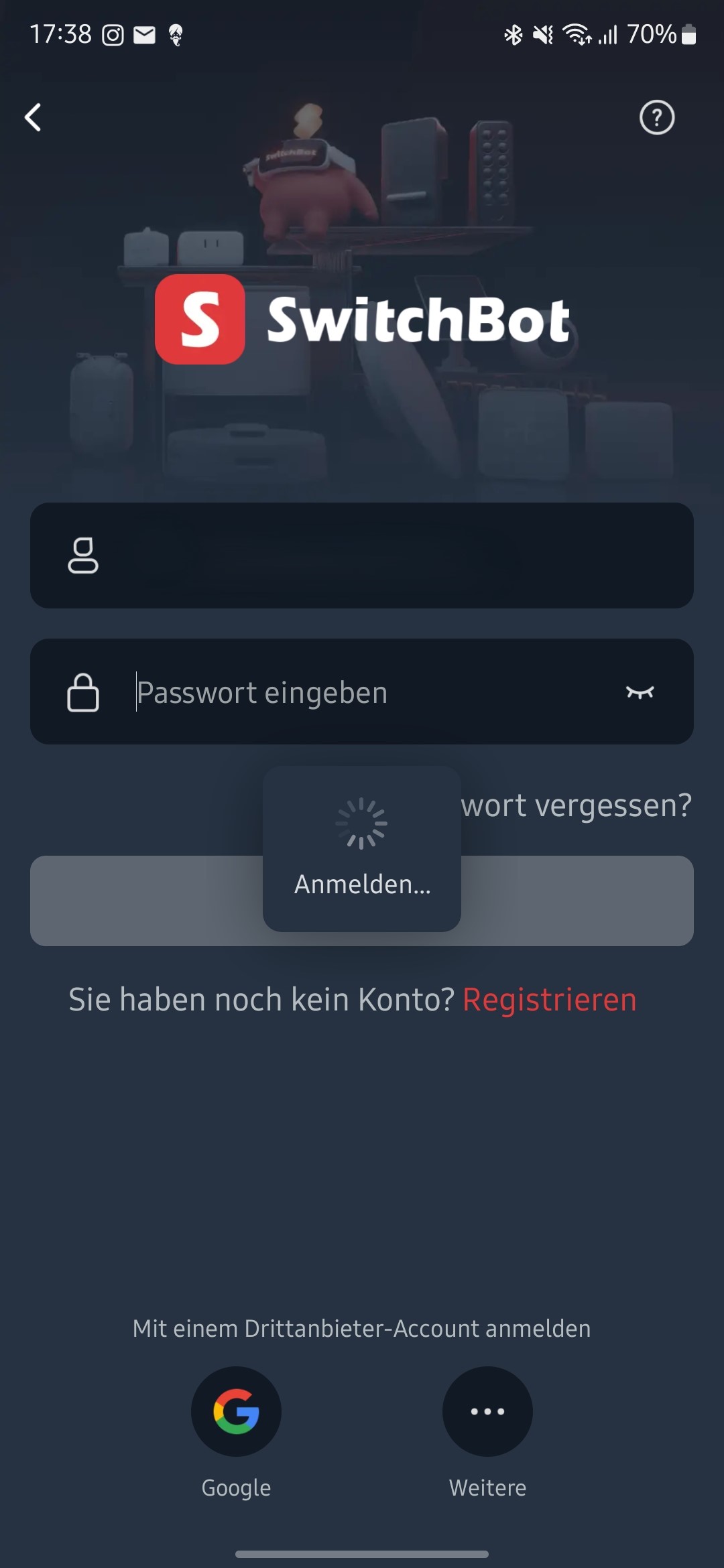Focus the Passwort eingeben field

pos(362,692)
